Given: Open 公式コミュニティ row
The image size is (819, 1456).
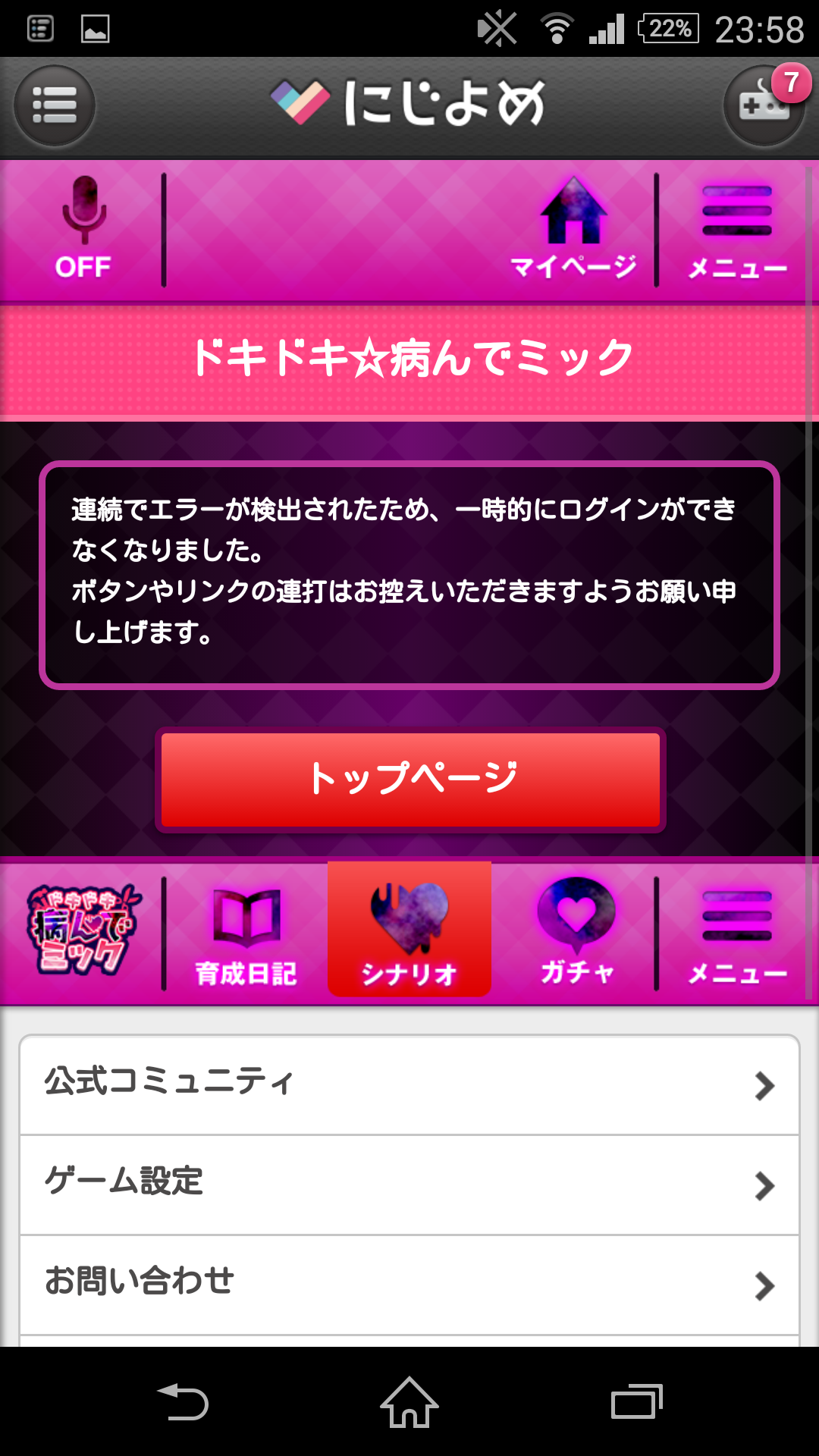Looking at the screenshot, I should pos(409,1084).
